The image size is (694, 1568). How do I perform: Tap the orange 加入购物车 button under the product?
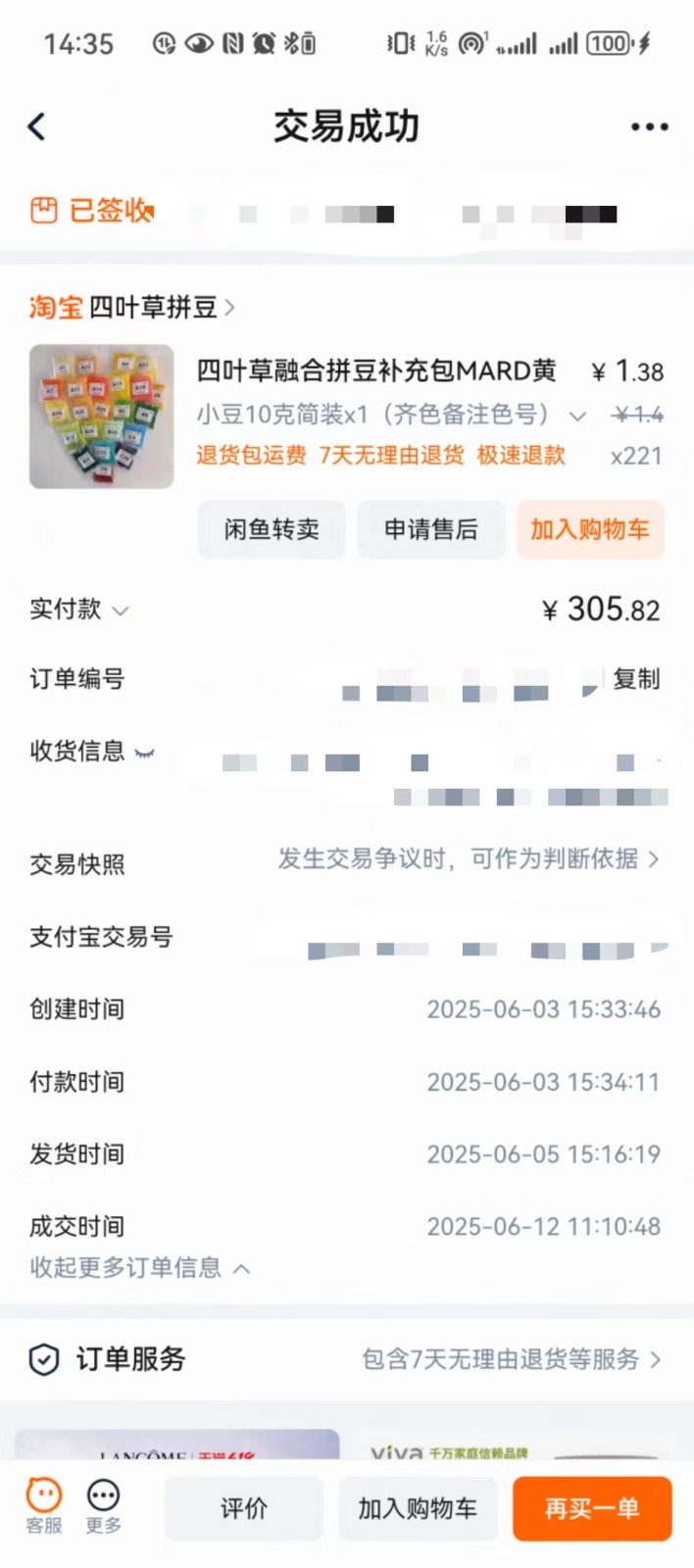590,529
